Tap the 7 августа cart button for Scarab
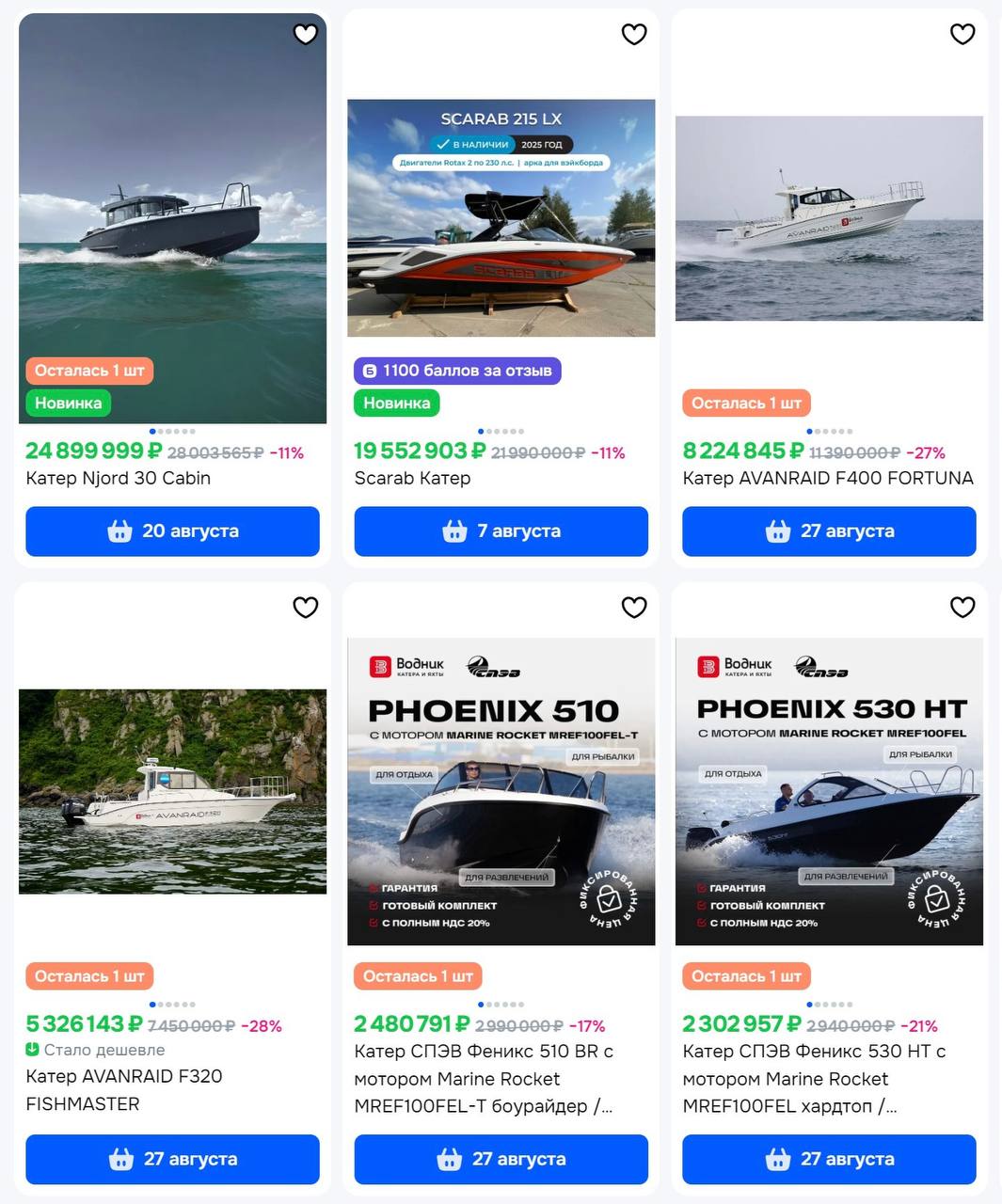Image resolution: width=1002 pixels, height=1204 pixels. 501,531
